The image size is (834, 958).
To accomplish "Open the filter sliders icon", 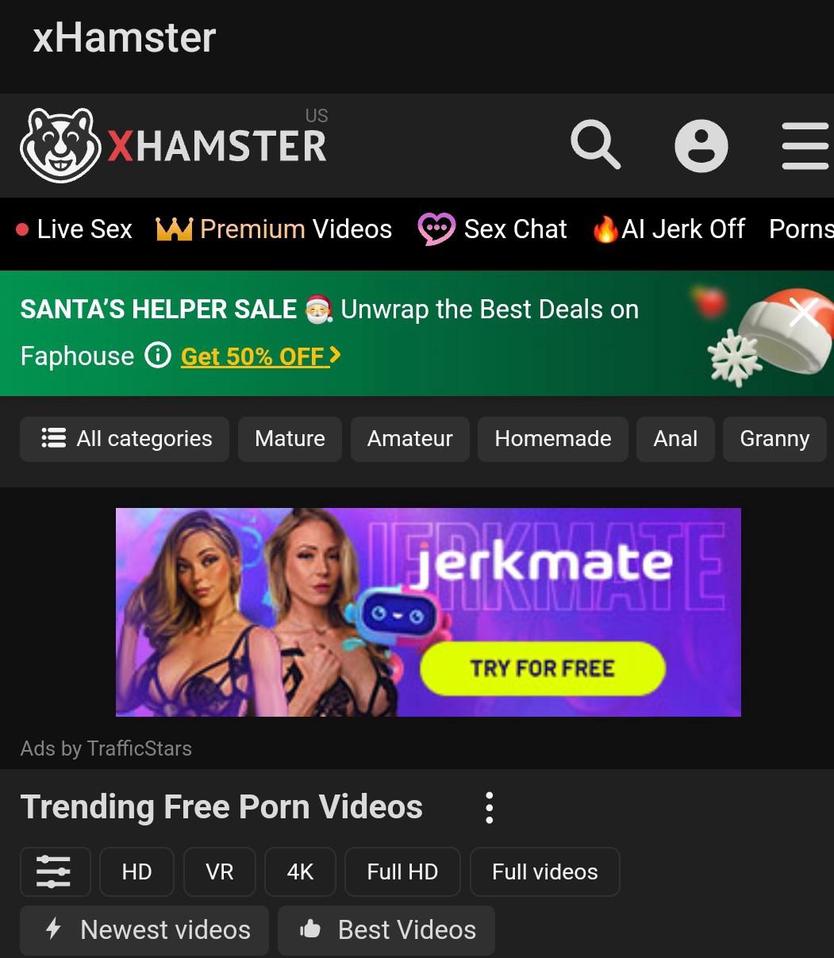I will tap(55, 871).
